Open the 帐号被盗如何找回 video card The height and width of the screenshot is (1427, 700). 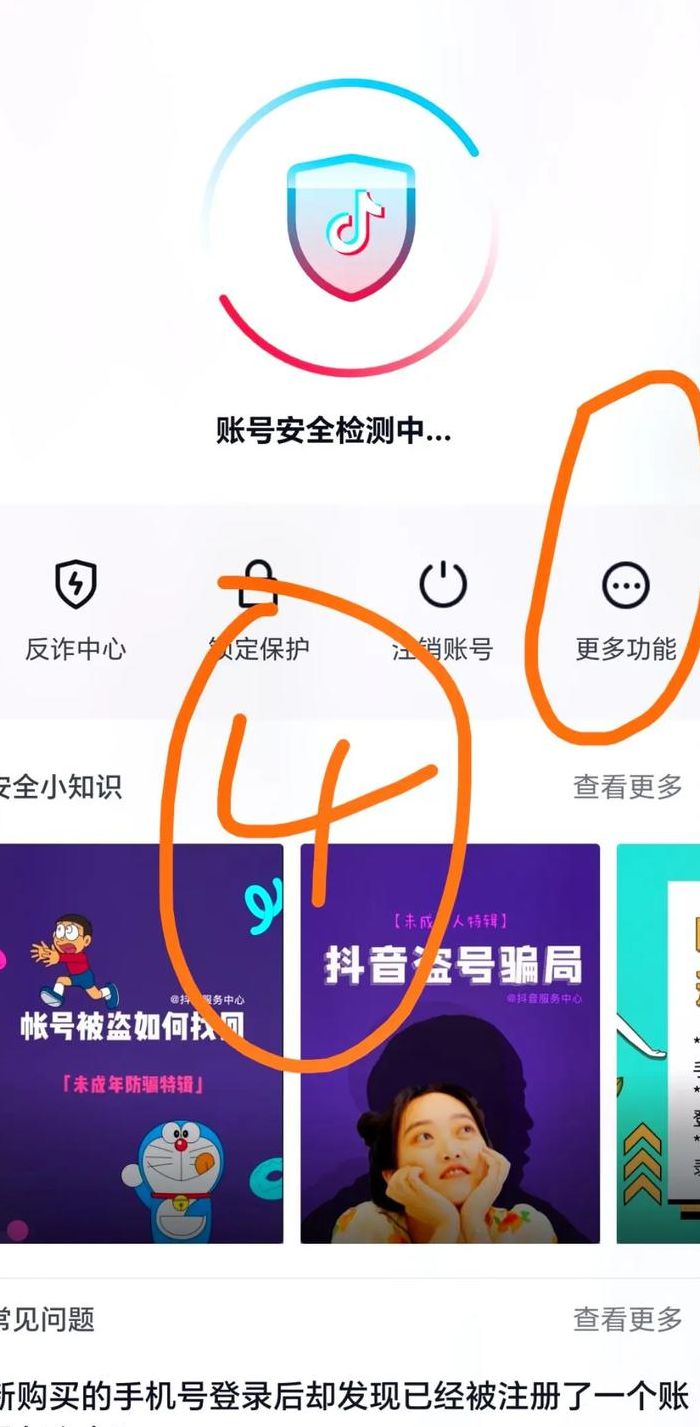[x=141, y=1043]
